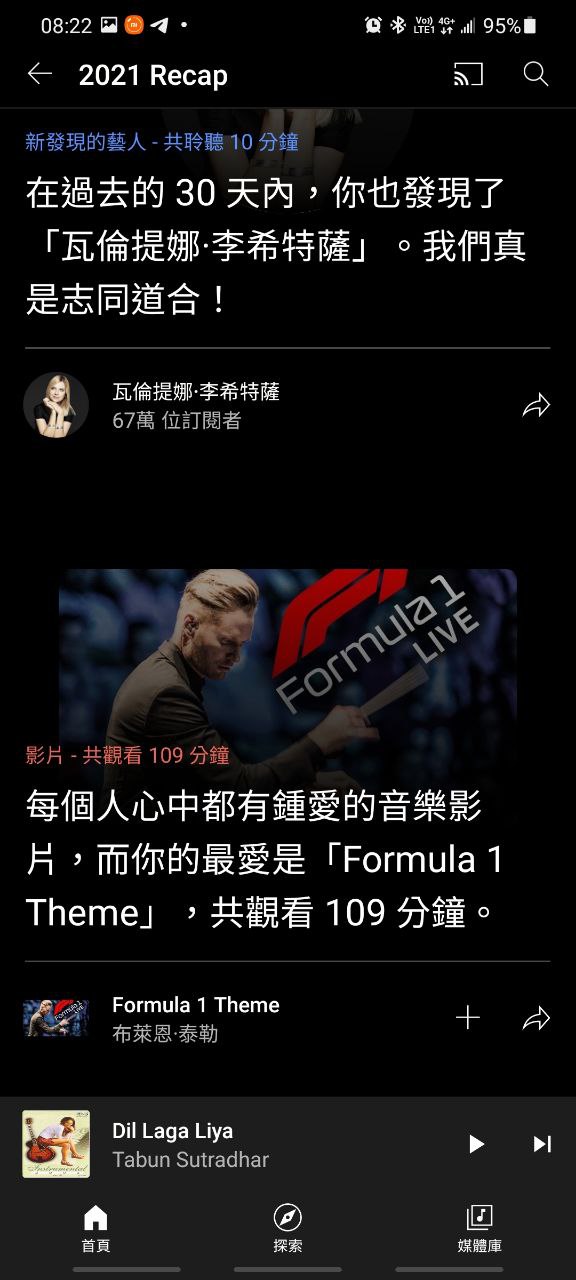Open the search icon

[536, 74]
